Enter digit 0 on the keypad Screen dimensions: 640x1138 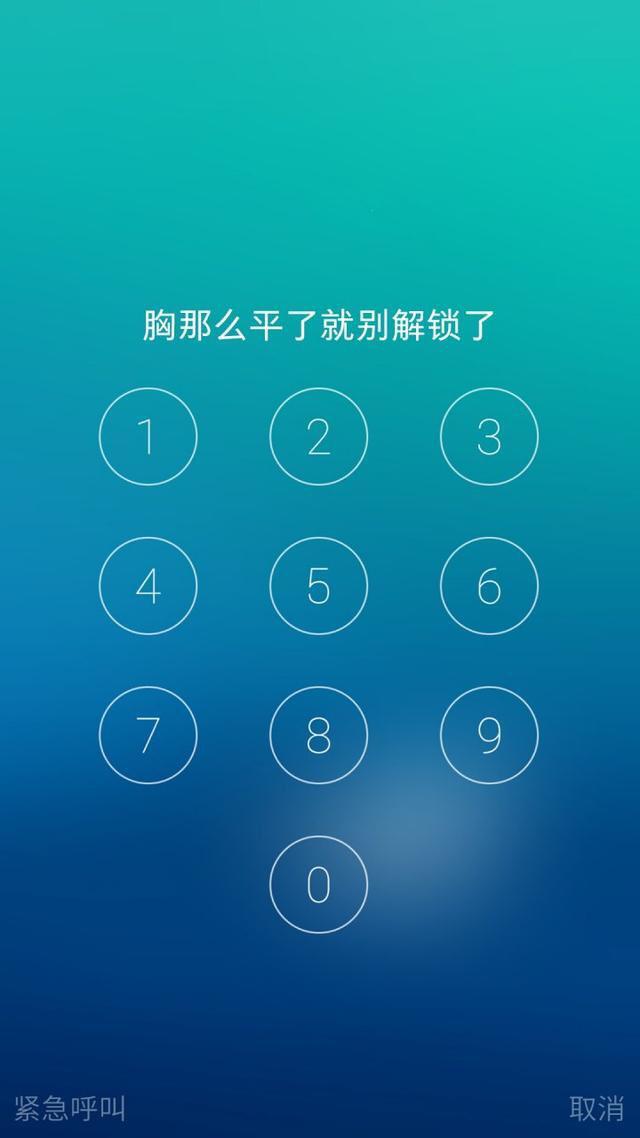point(318,884)
